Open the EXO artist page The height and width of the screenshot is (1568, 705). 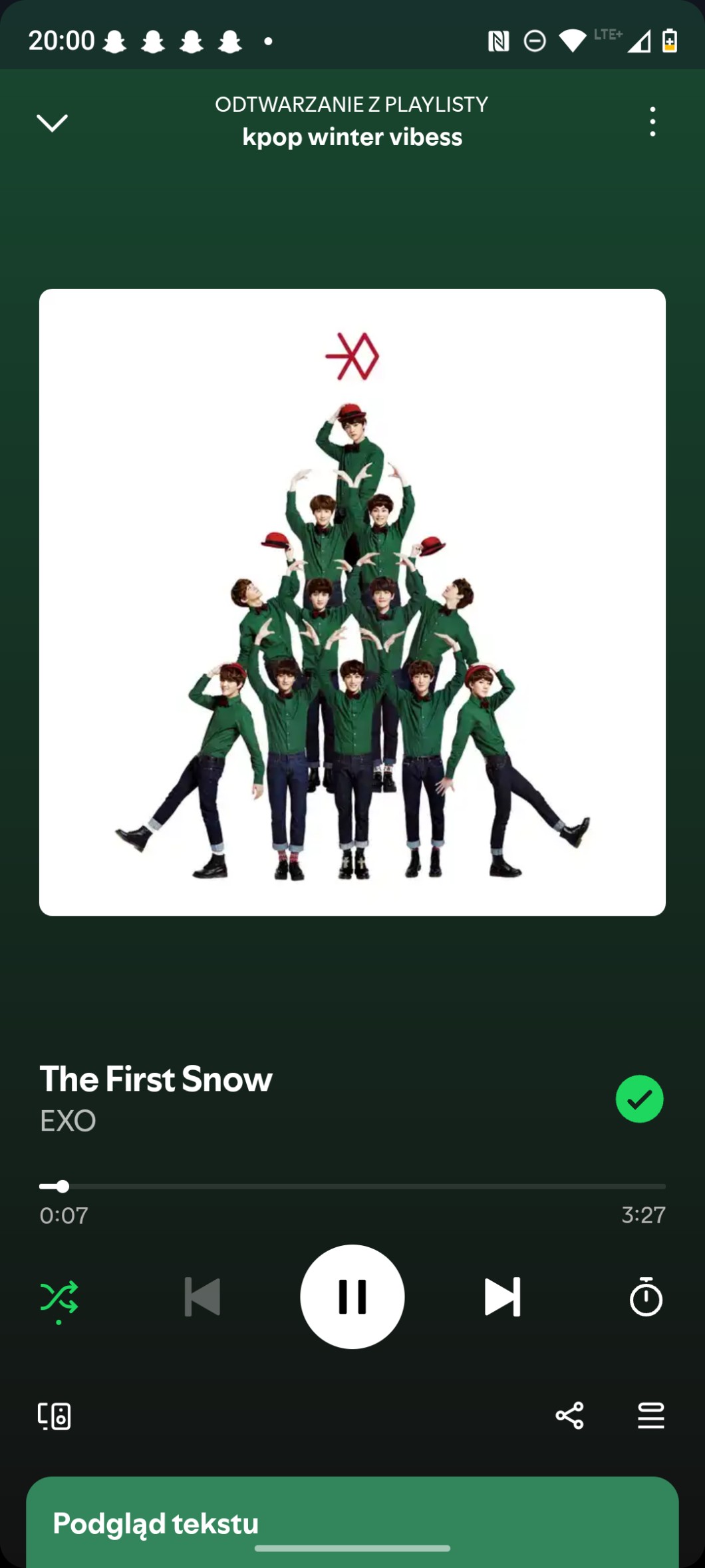(68, 1121)
